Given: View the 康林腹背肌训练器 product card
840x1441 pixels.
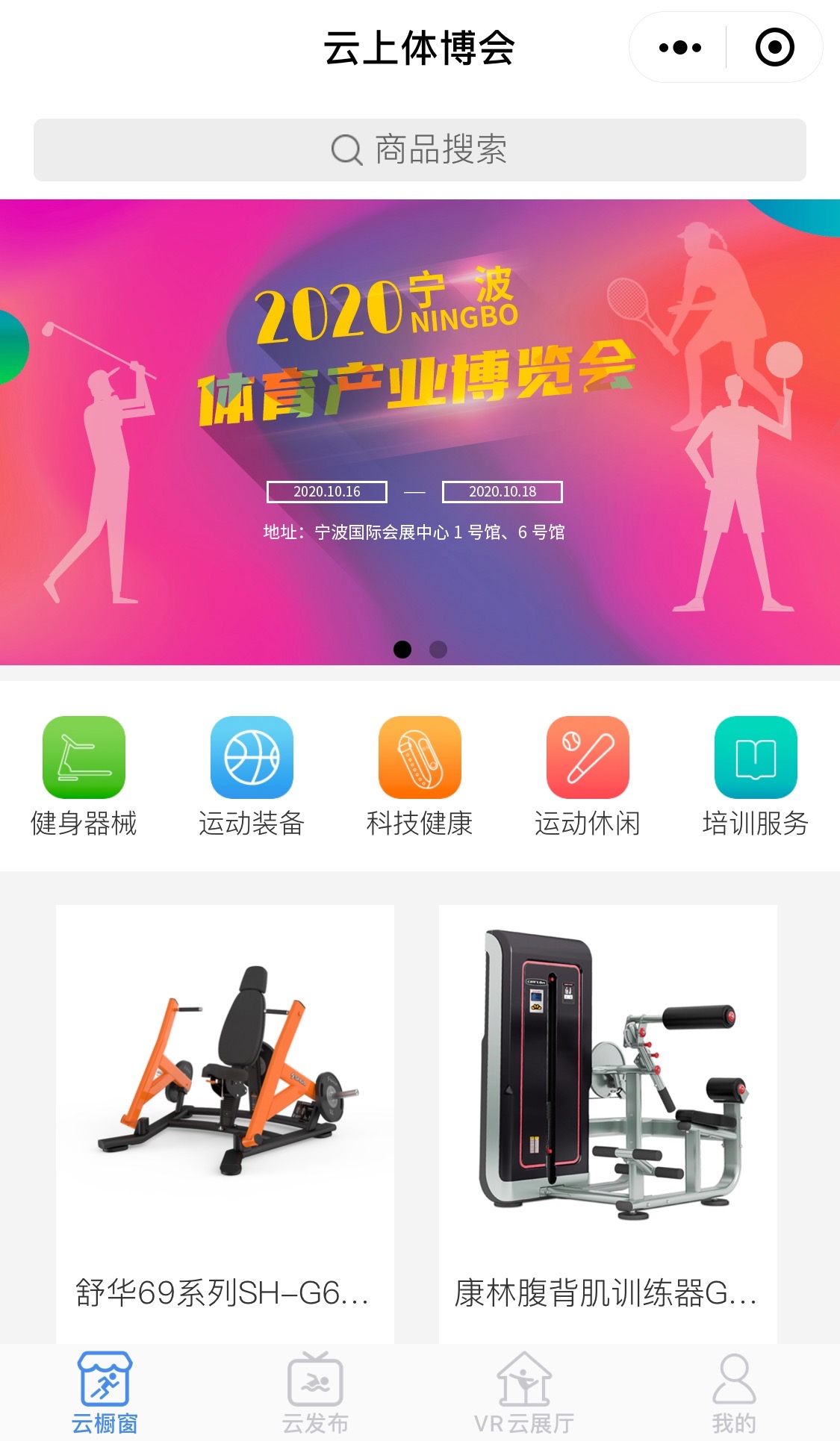Looking at the screenshot, I should click(x=608, y=1124).
